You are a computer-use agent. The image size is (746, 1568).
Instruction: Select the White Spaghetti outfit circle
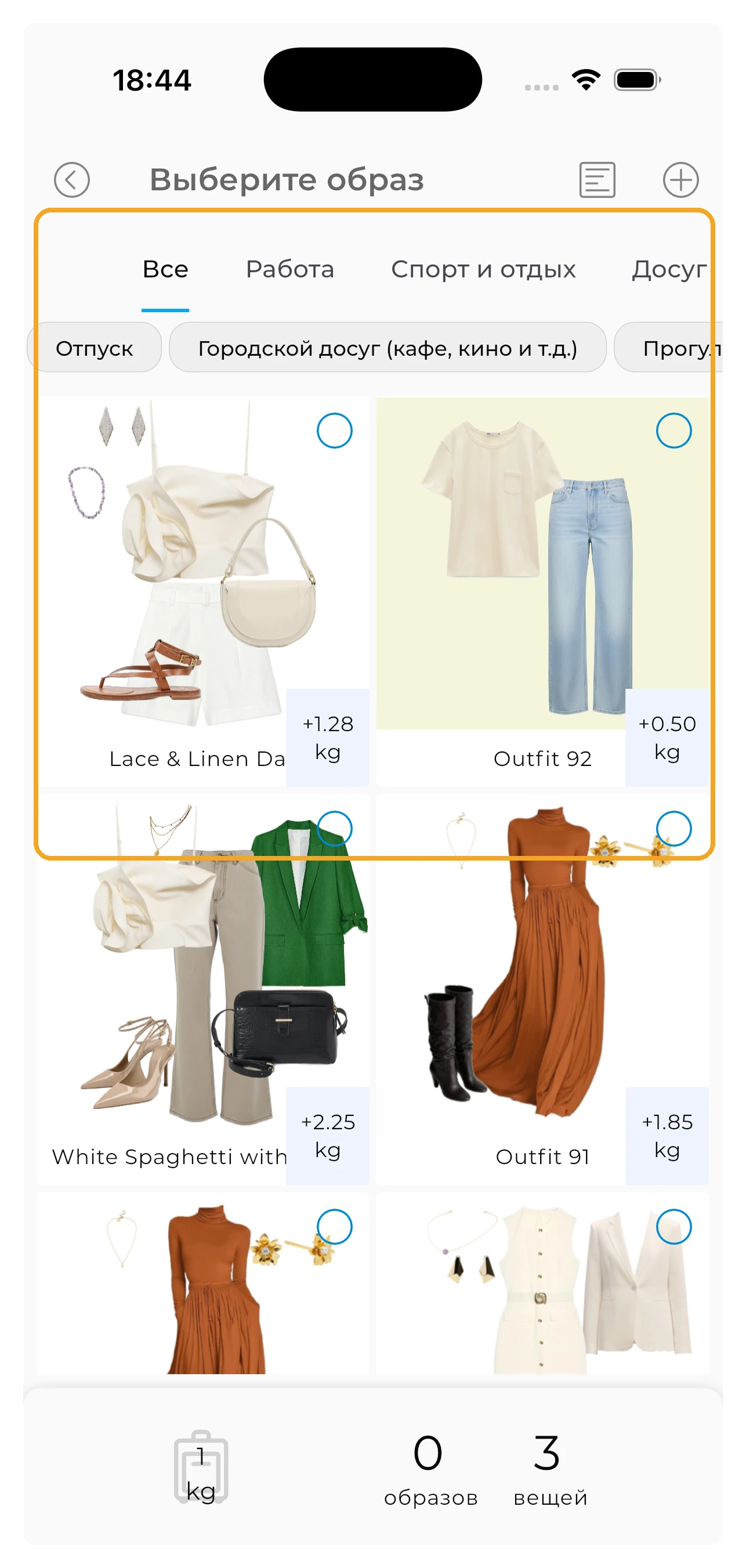coord(334,829)
